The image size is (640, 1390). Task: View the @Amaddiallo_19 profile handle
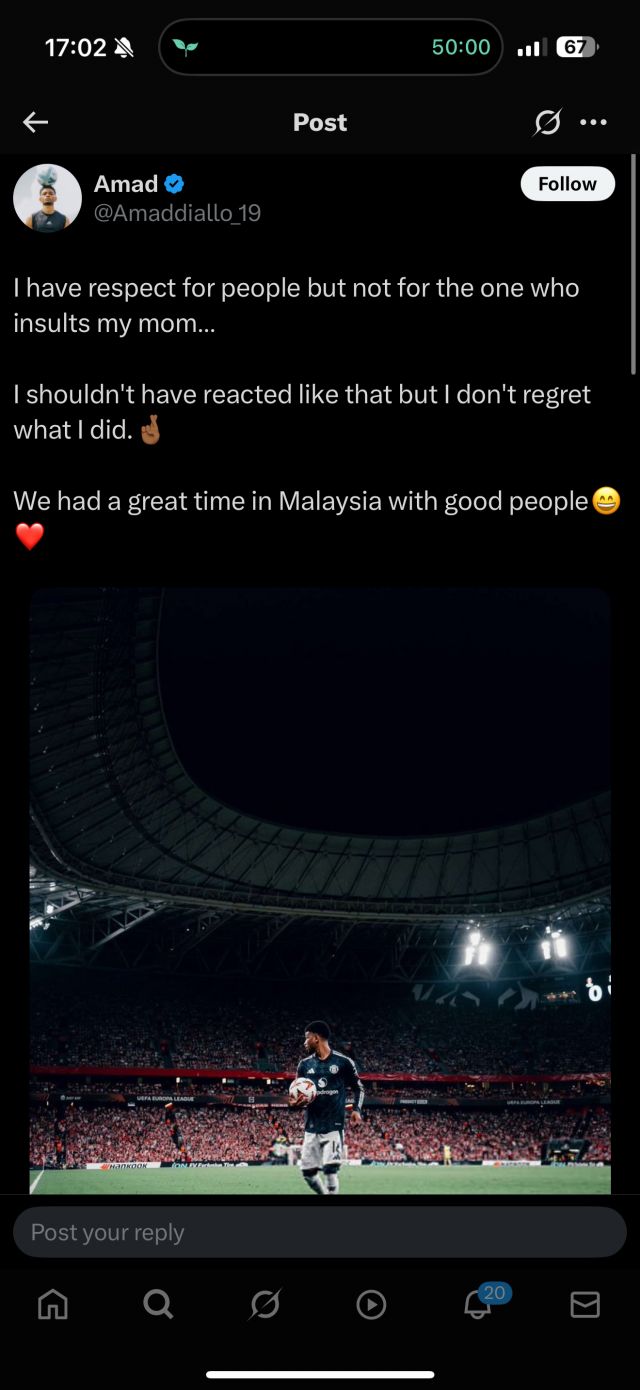[177, 213]
